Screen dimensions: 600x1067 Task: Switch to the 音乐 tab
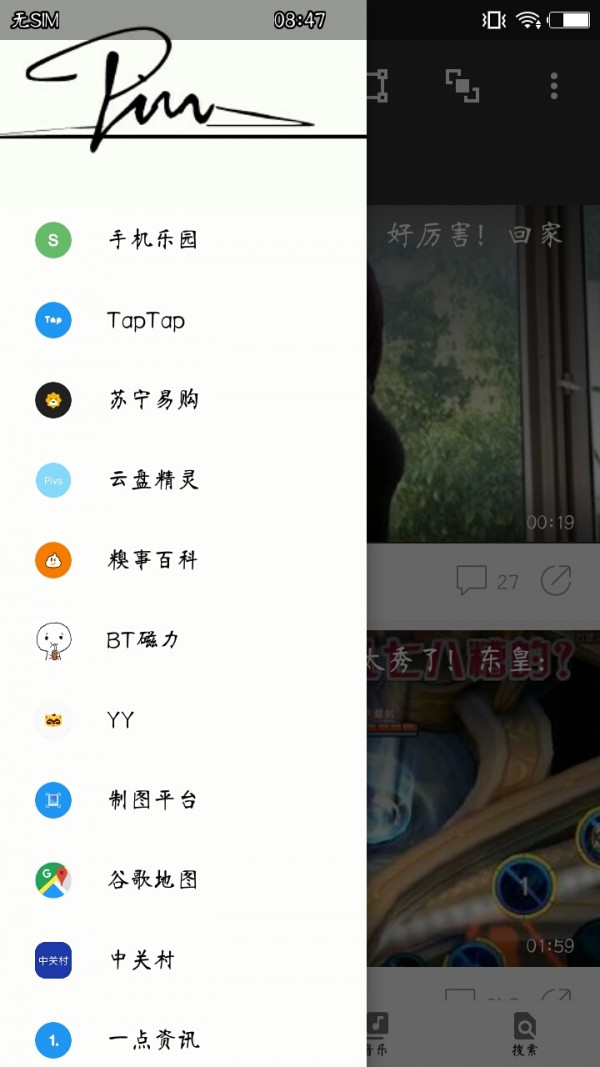376,1034
